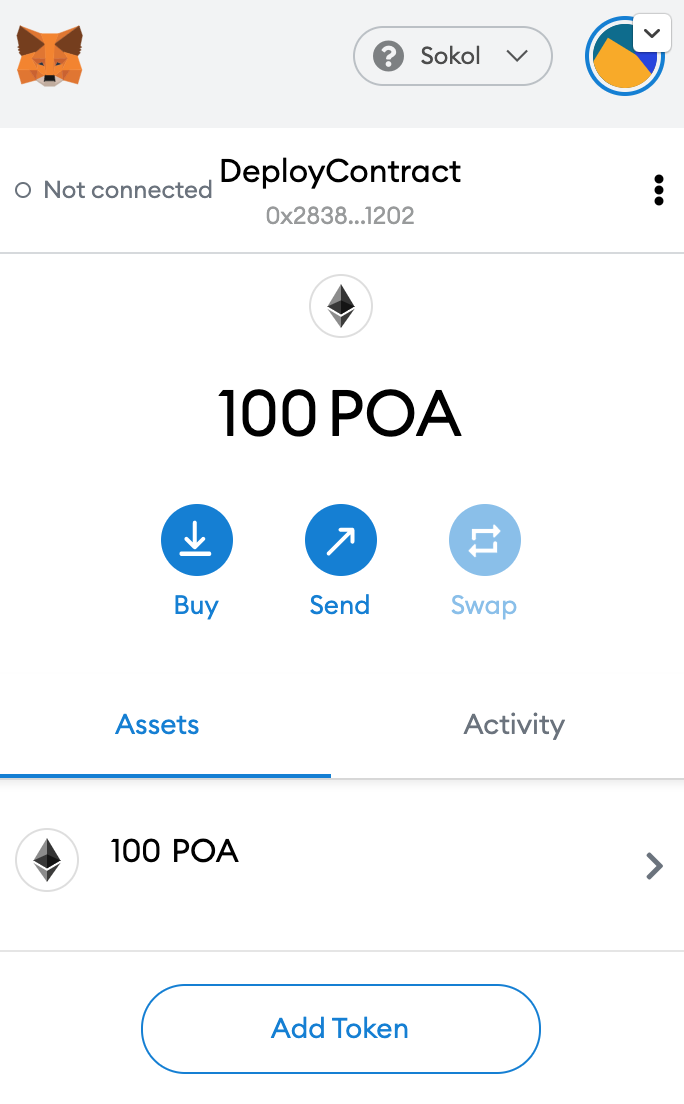The width and height of the screenshot is (684, 1104).
Task: Switch to the Assets tab
Action: [x=158, y=725]
